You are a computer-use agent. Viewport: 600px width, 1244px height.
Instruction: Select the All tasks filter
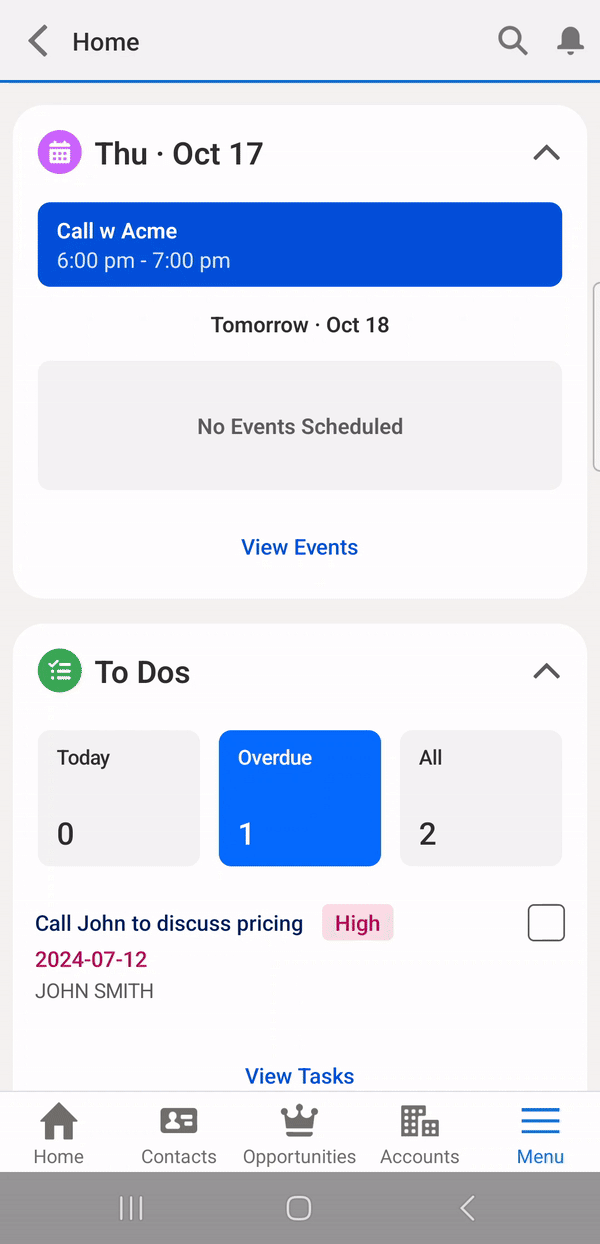(481, 798)
